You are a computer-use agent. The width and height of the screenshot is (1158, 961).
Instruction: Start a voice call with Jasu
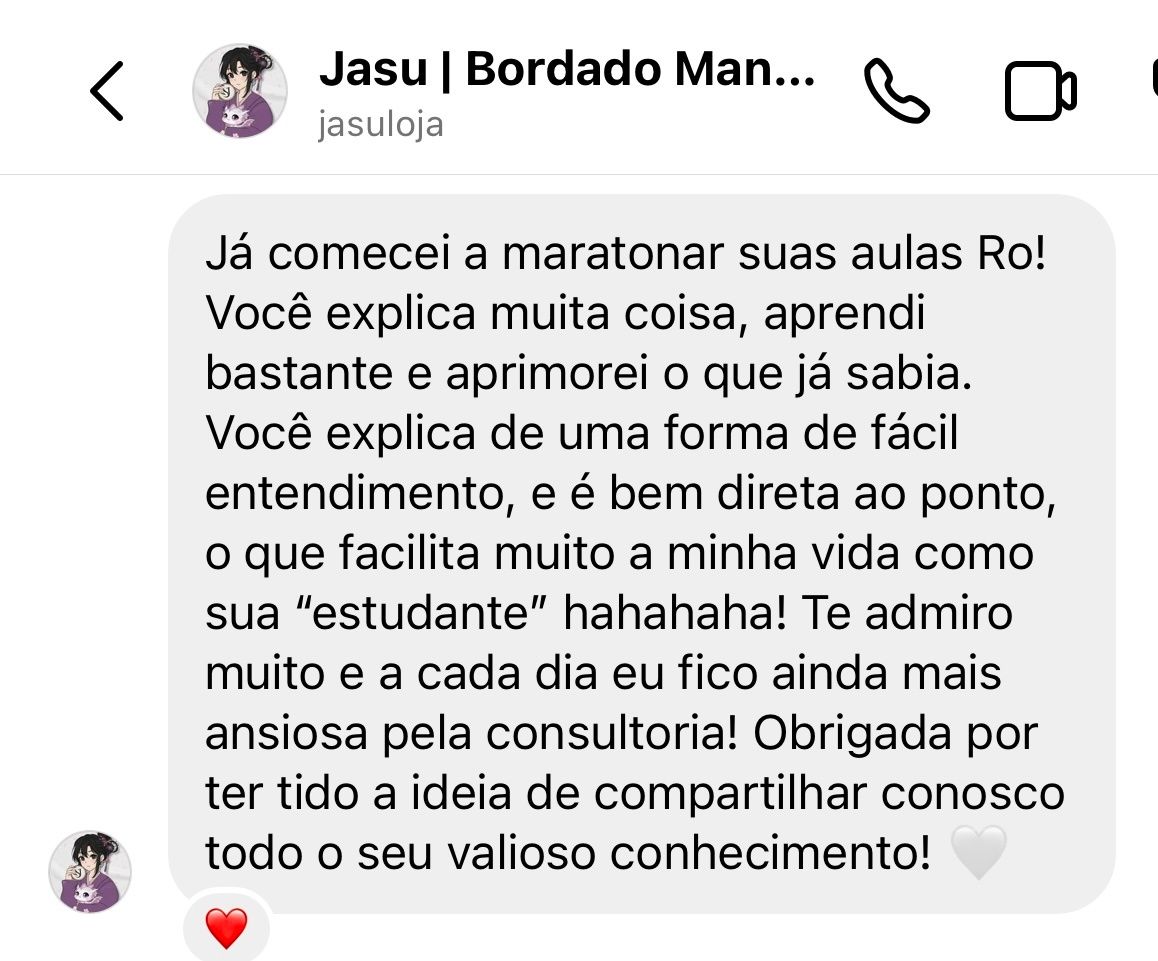pyautogui.click(x=896, y=91)
